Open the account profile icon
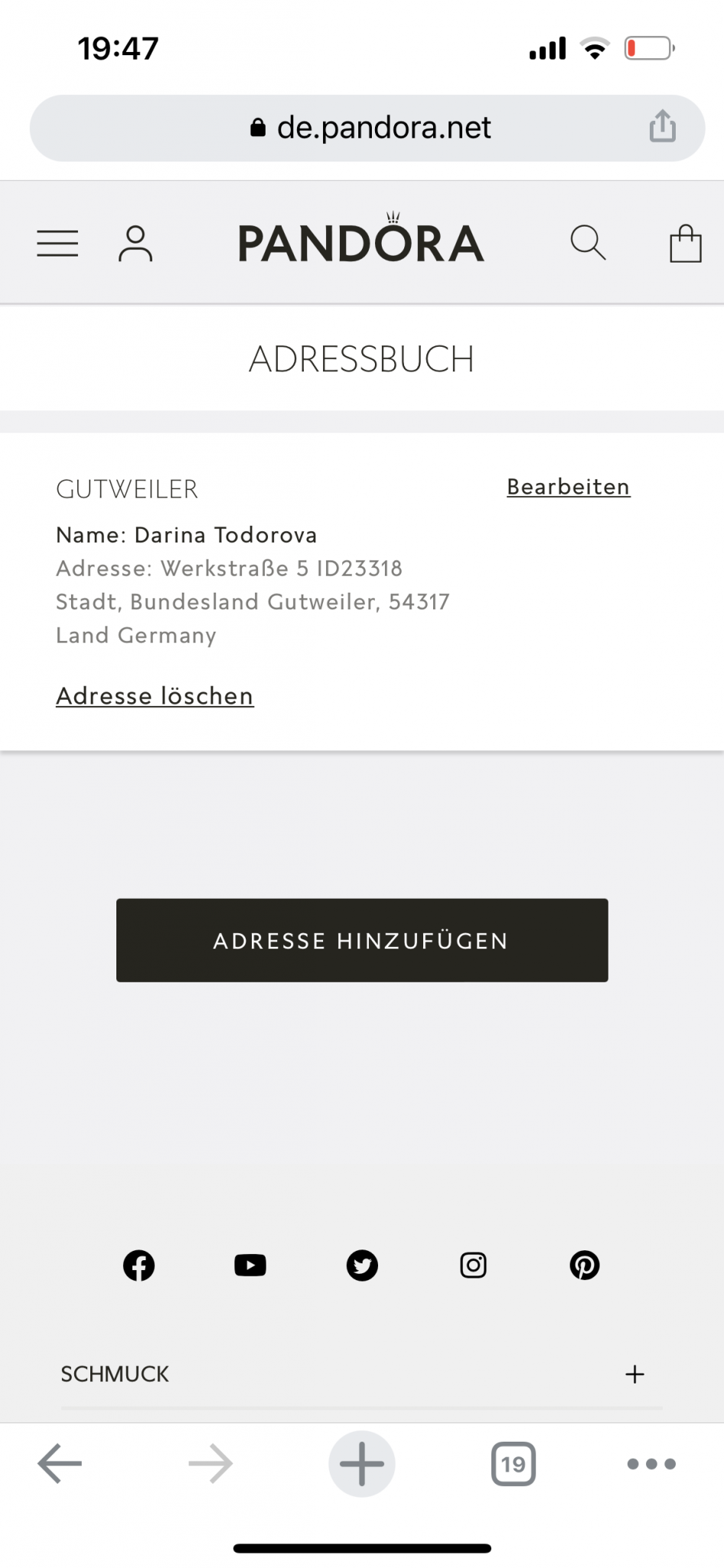724x1568 pixels. 135,243
